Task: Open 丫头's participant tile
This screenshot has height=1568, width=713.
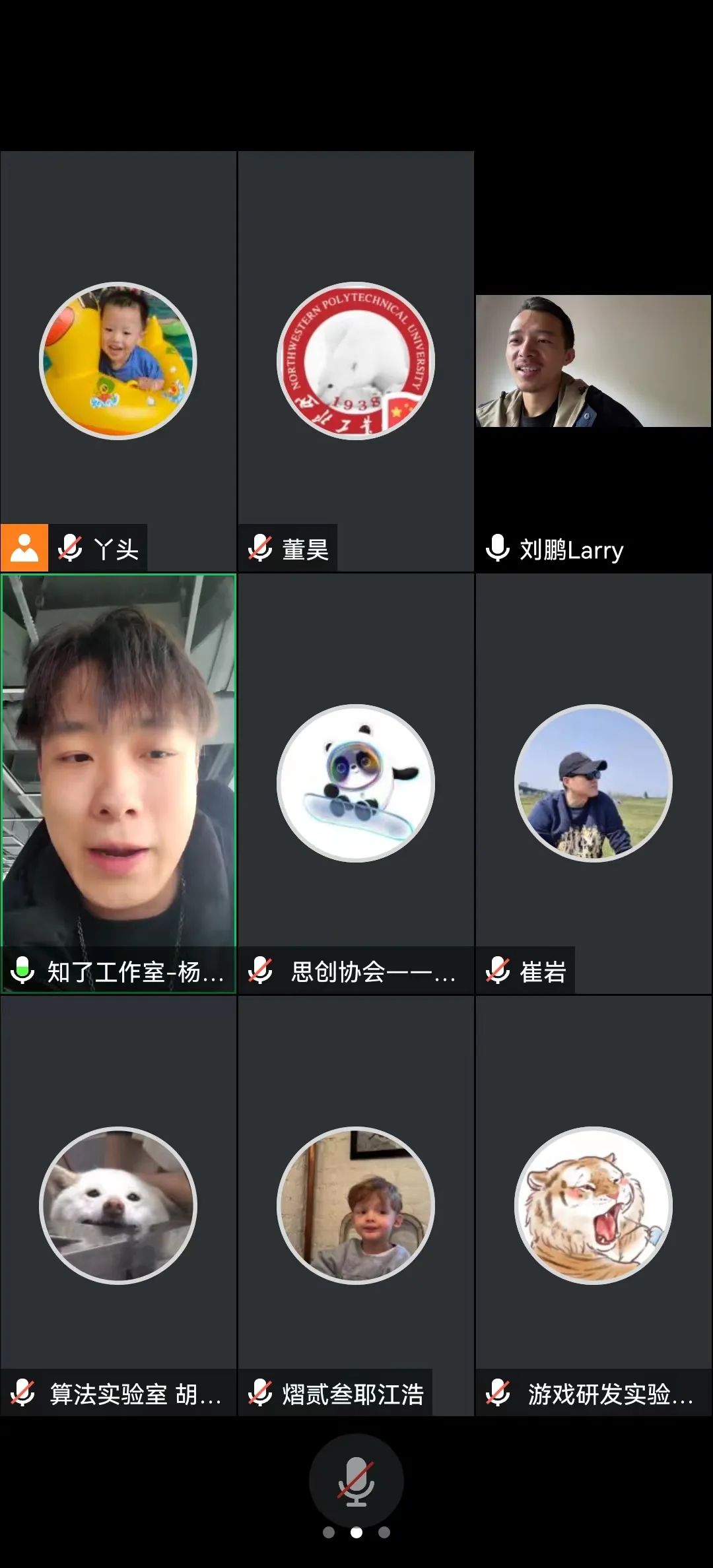Action: 118,361
